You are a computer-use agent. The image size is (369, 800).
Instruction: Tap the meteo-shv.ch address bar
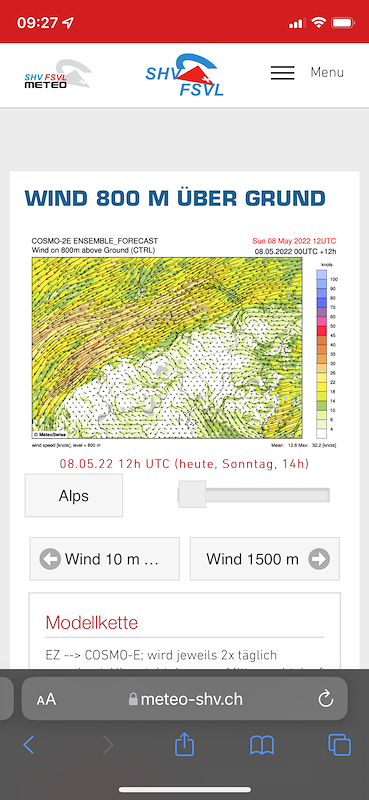point(184,698)
